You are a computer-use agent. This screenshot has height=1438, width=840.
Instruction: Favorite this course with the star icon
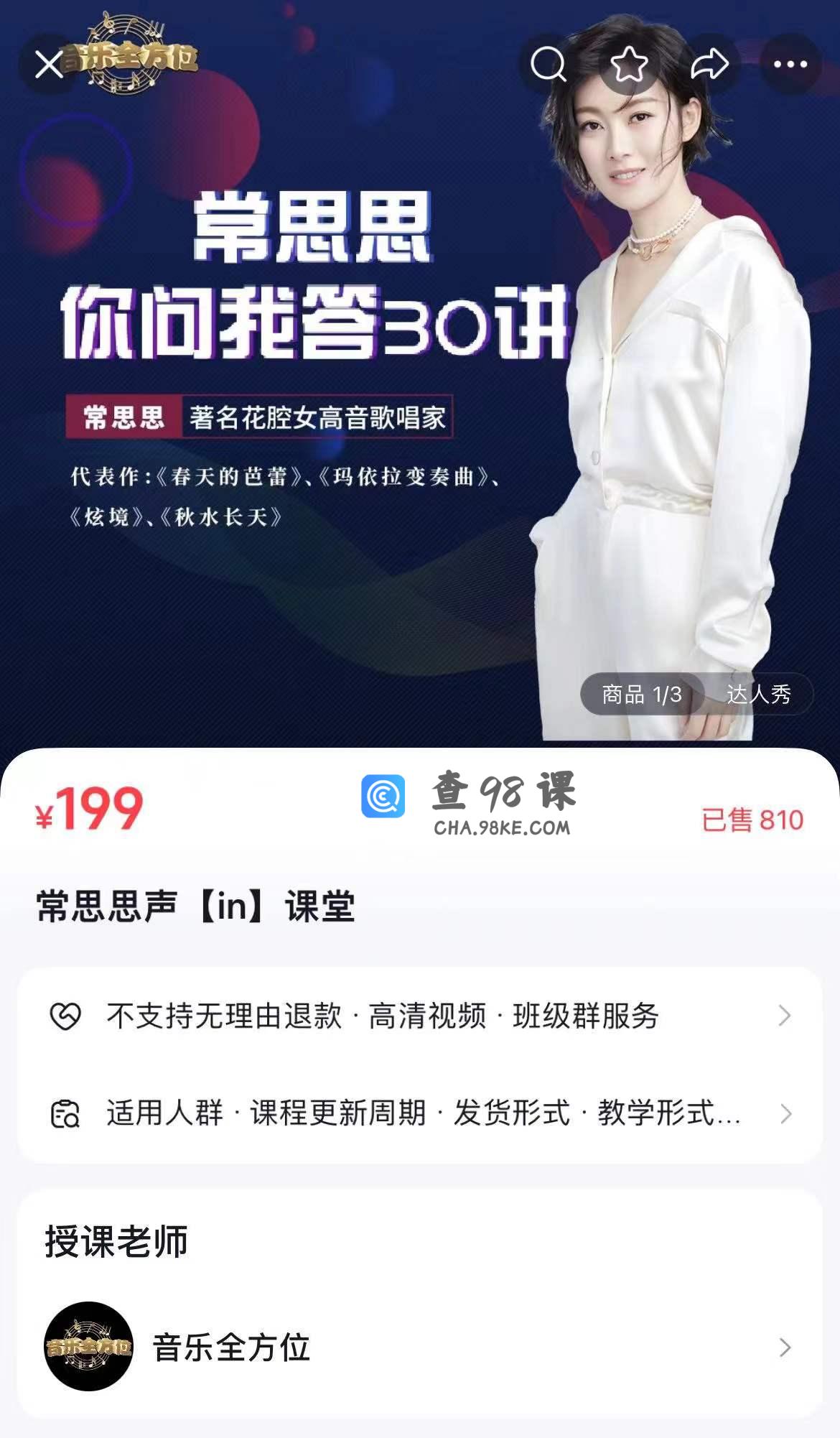point(629,65)
